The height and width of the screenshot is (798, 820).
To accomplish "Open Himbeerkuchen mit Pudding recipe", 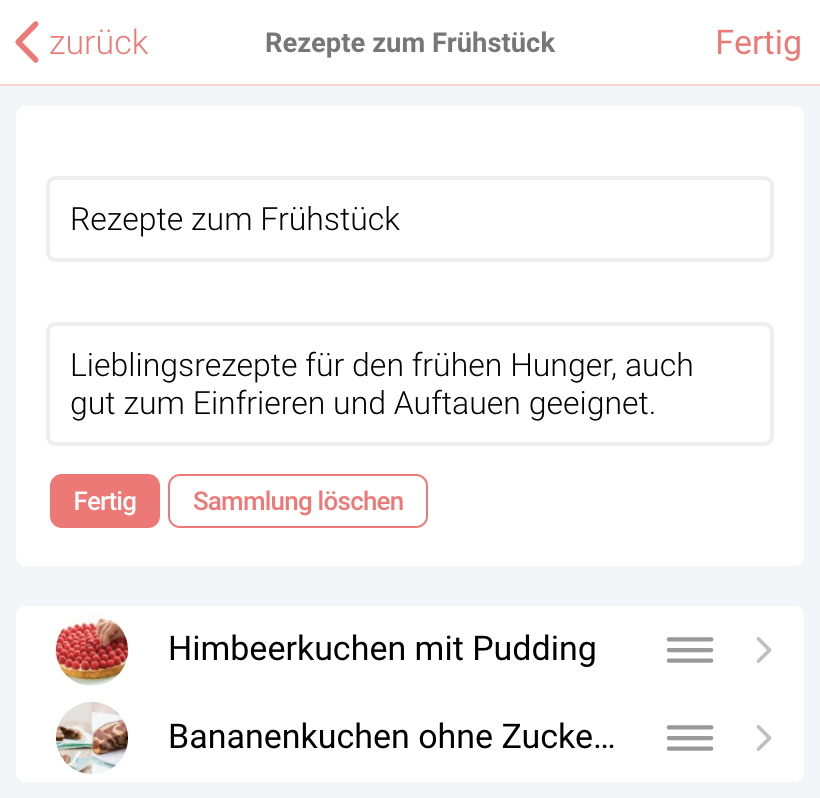I will pyautogui.click(x=382, y=650).
